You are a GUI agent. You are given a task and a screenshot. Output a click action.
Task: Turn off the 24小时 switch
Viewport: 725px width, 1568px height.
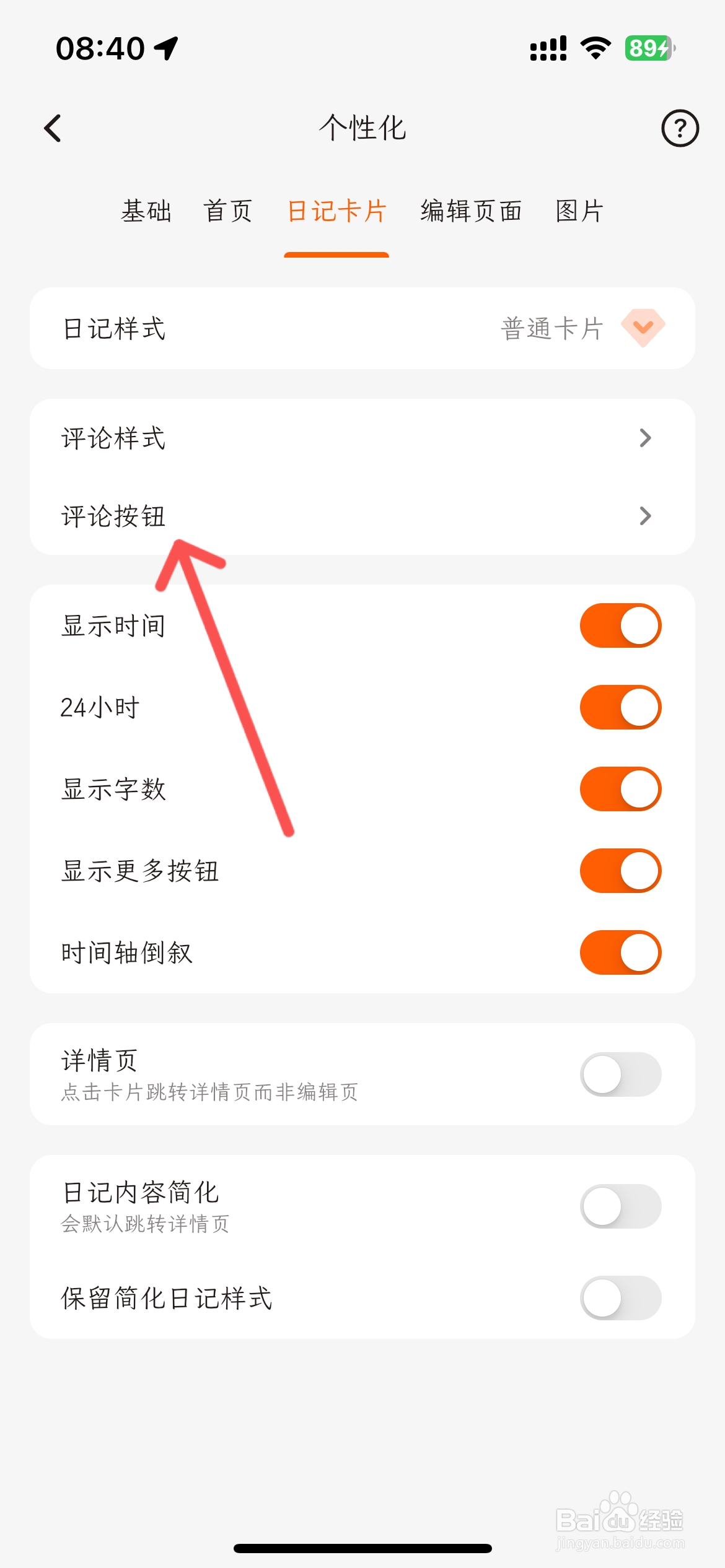coord(620,707)
